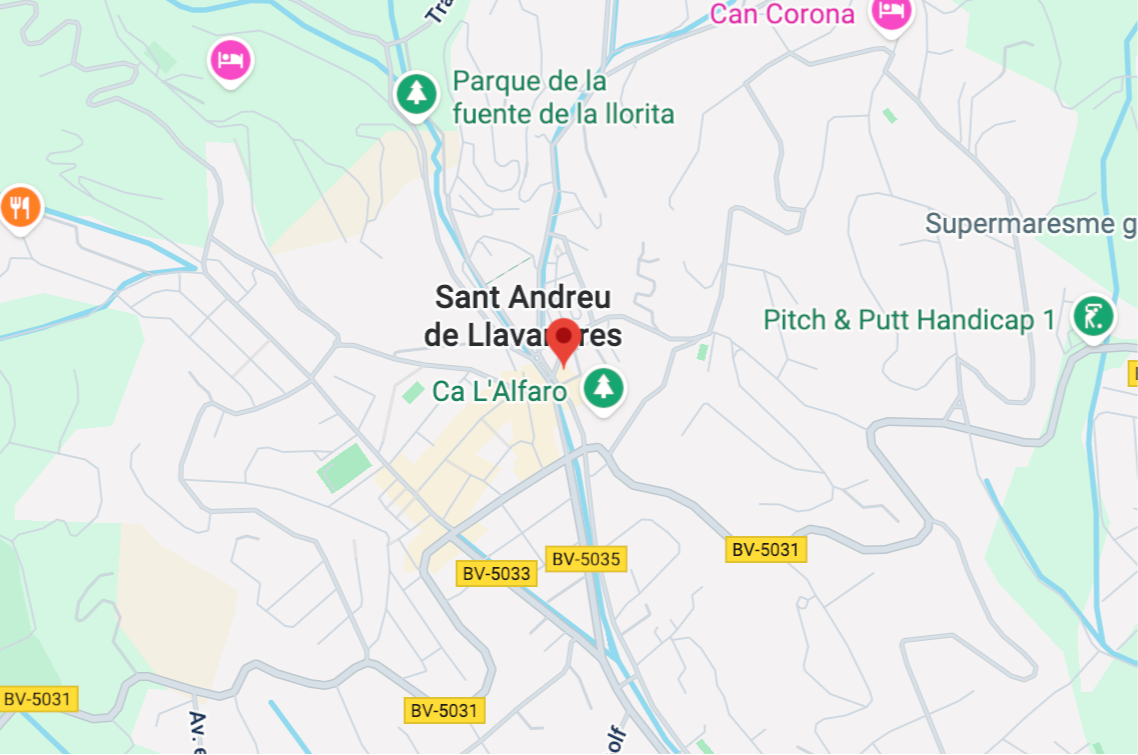Viewport: 1138px width, 755px height.
Task: Open Parque de la fuente de la llorita marker
Action: click(x=416, y=95)
